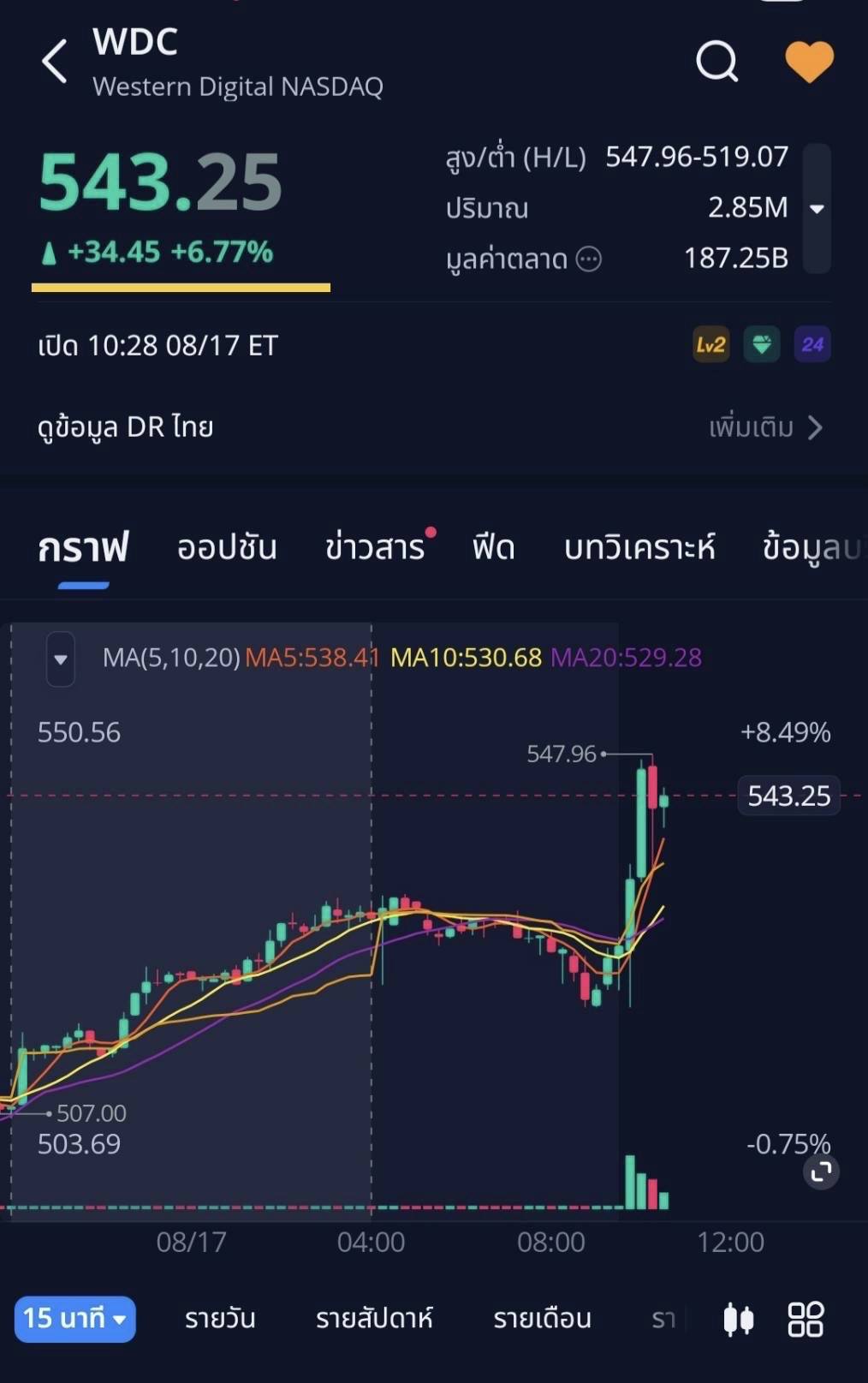The height and width of the screenshot is (1383, 868).
Task: Tap the green diamond badge
Action: pos(761,345)
